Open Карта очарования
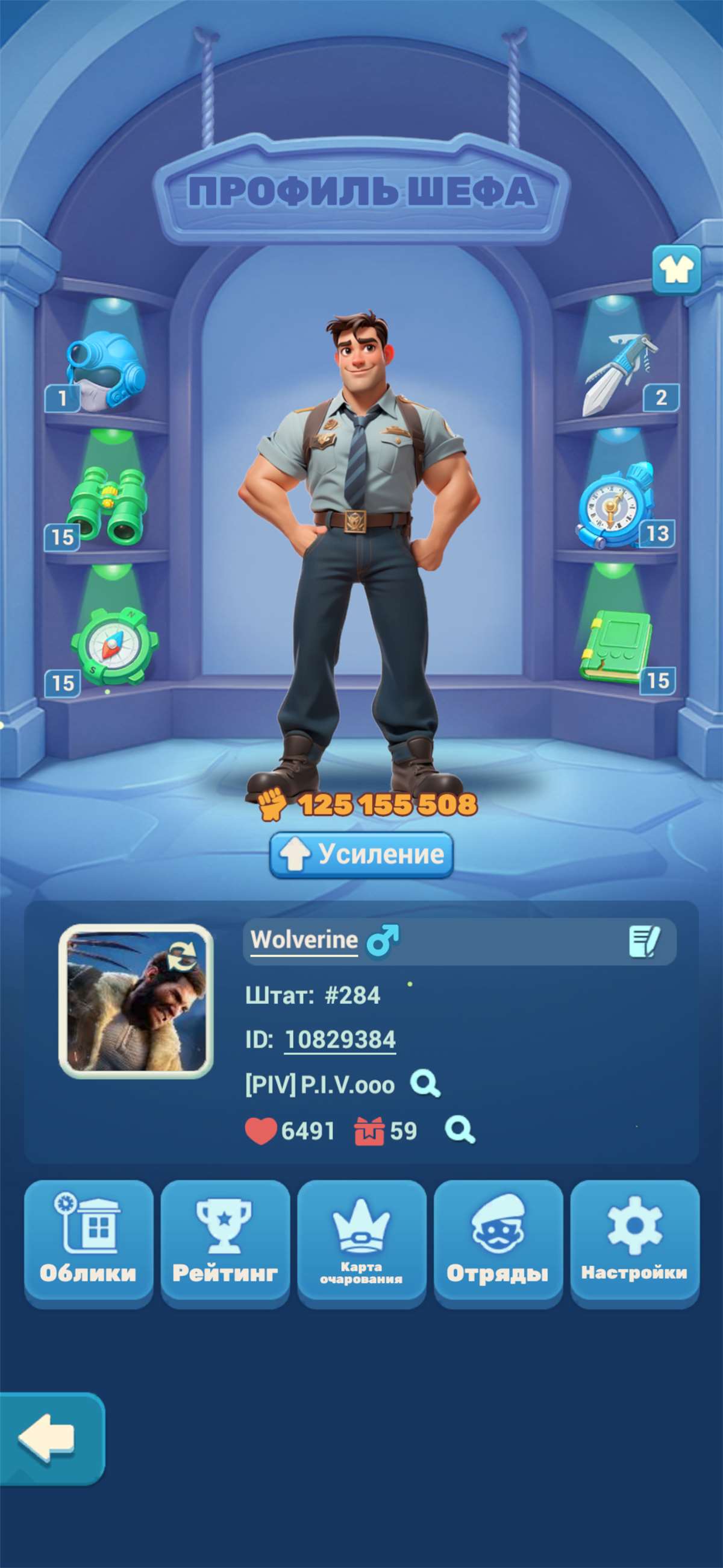 [361, 1242]
